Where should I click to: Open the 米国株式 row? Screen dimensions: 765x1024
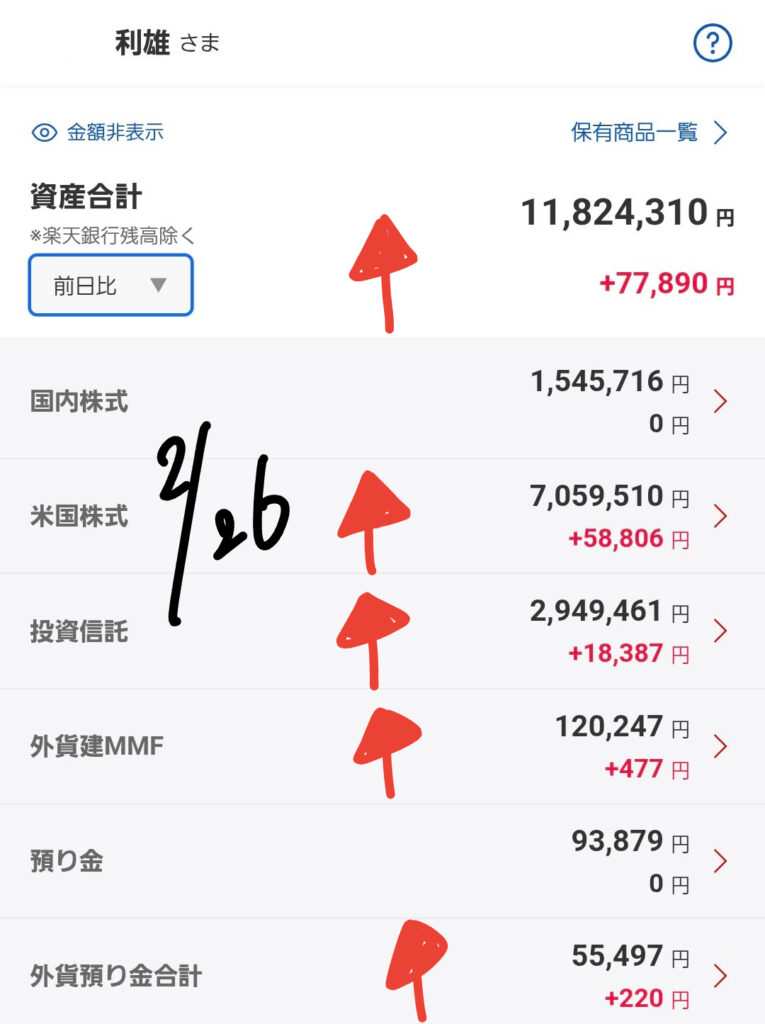(x=382, y=517)
